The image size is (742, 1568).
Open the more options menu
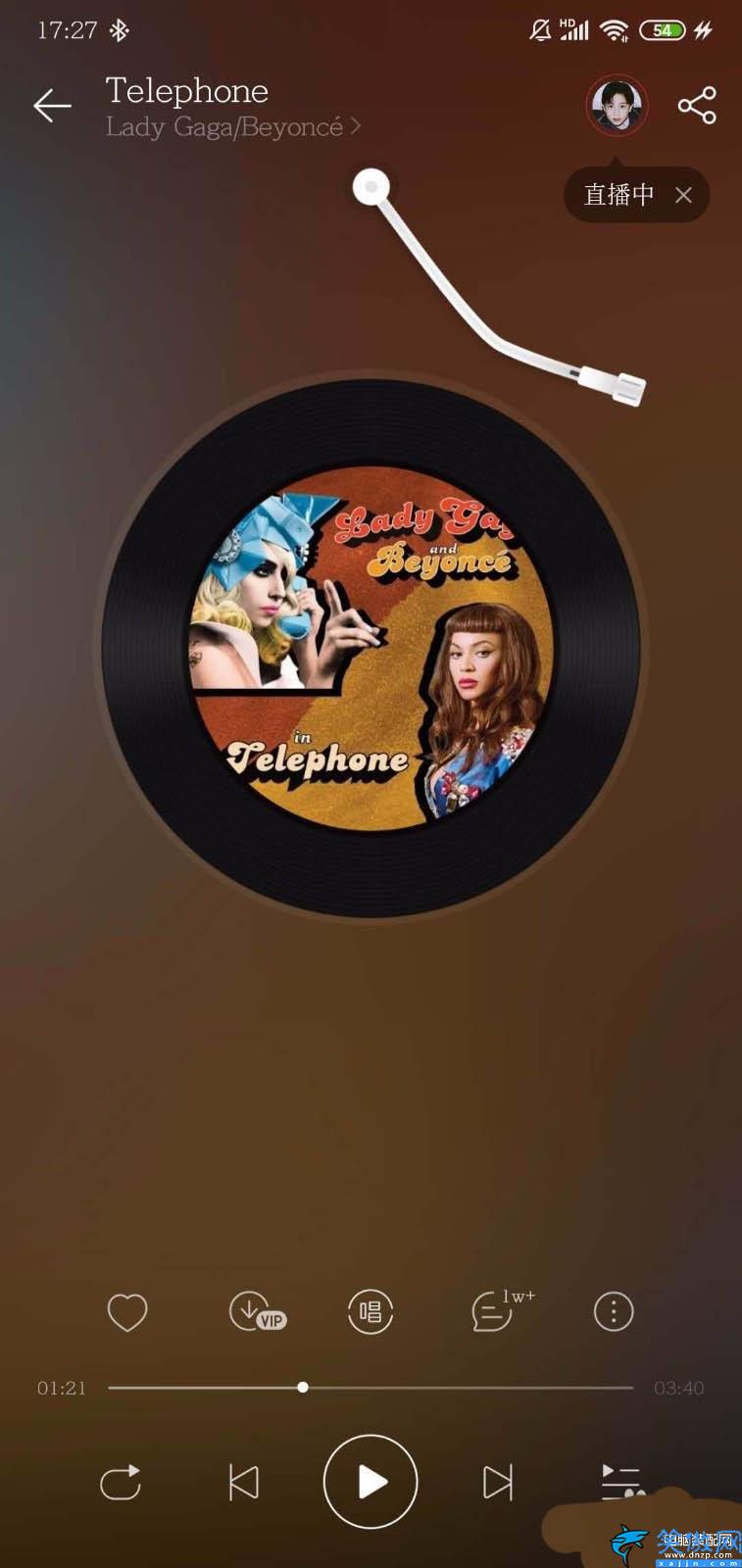click(614, 1311)
